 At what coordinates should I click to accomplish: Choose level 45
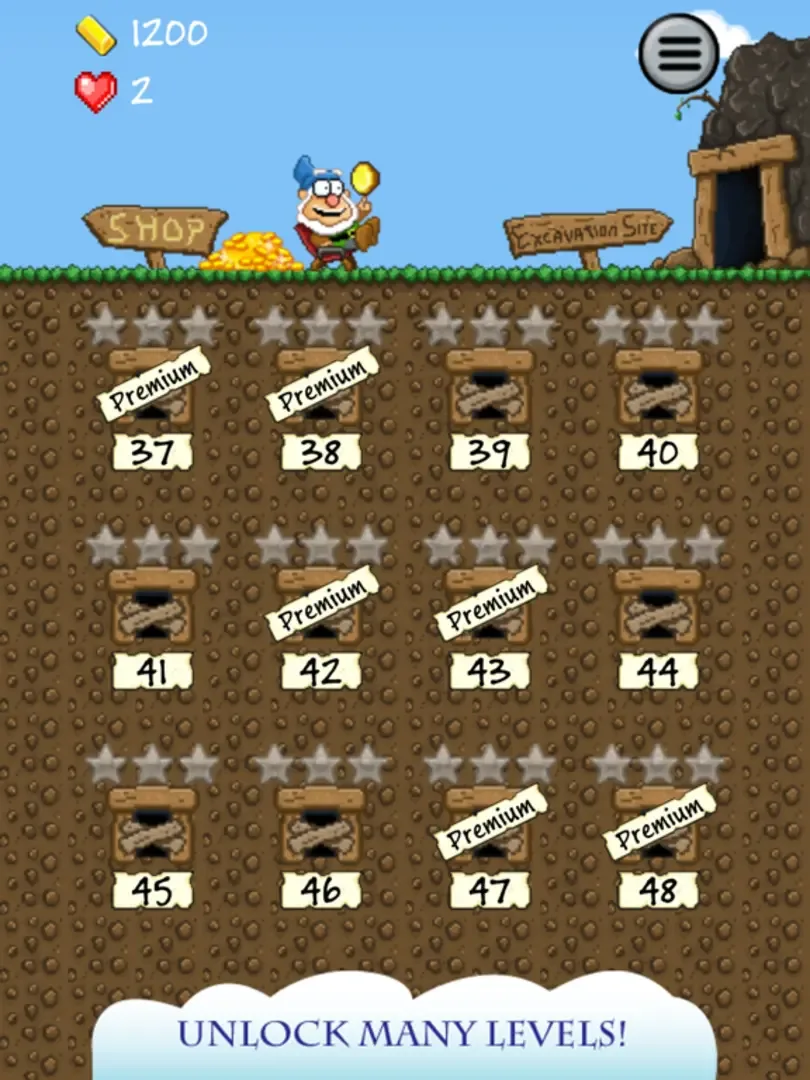click(x=152, y=828)
